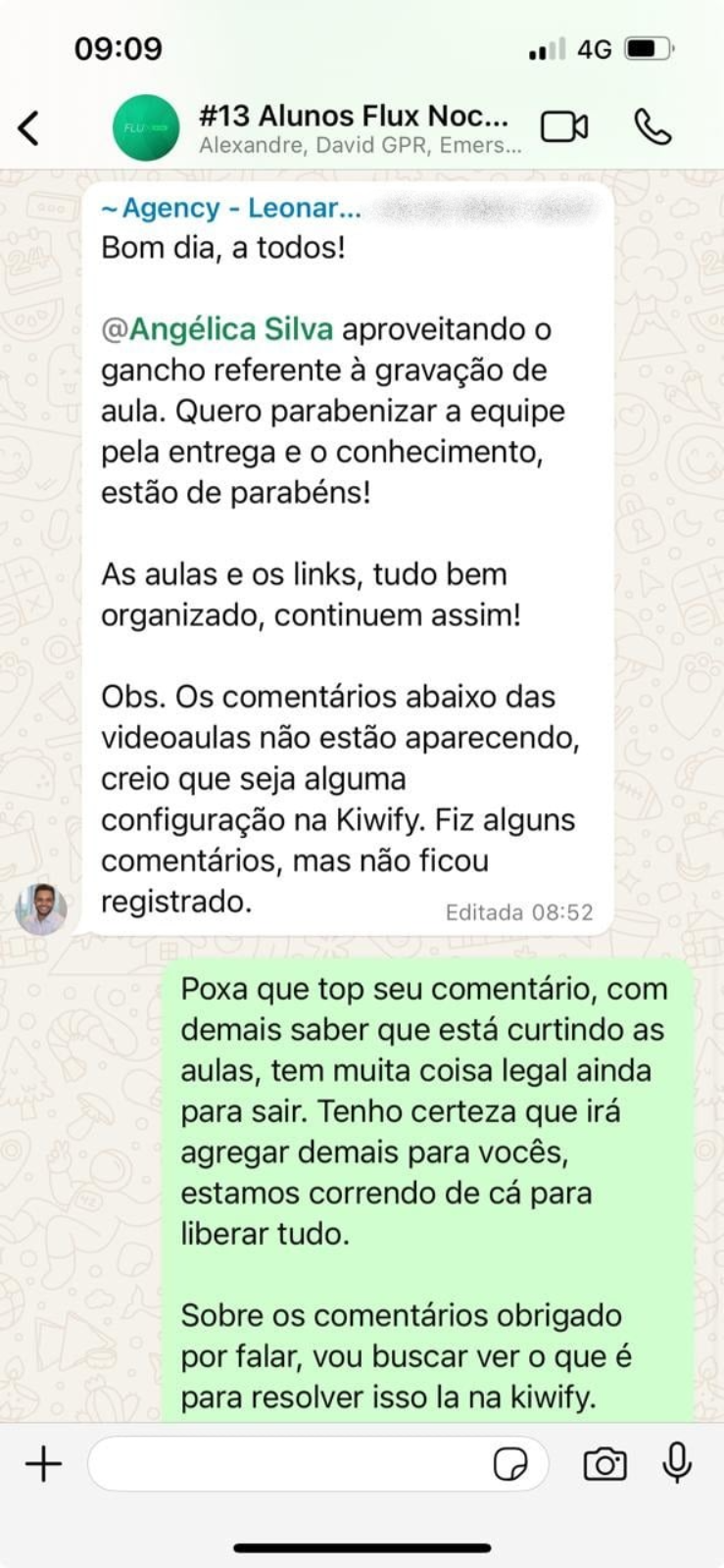Open the group's green avatar picture
The height and width of the screenshot is (1568, 724).
point(146,128)
